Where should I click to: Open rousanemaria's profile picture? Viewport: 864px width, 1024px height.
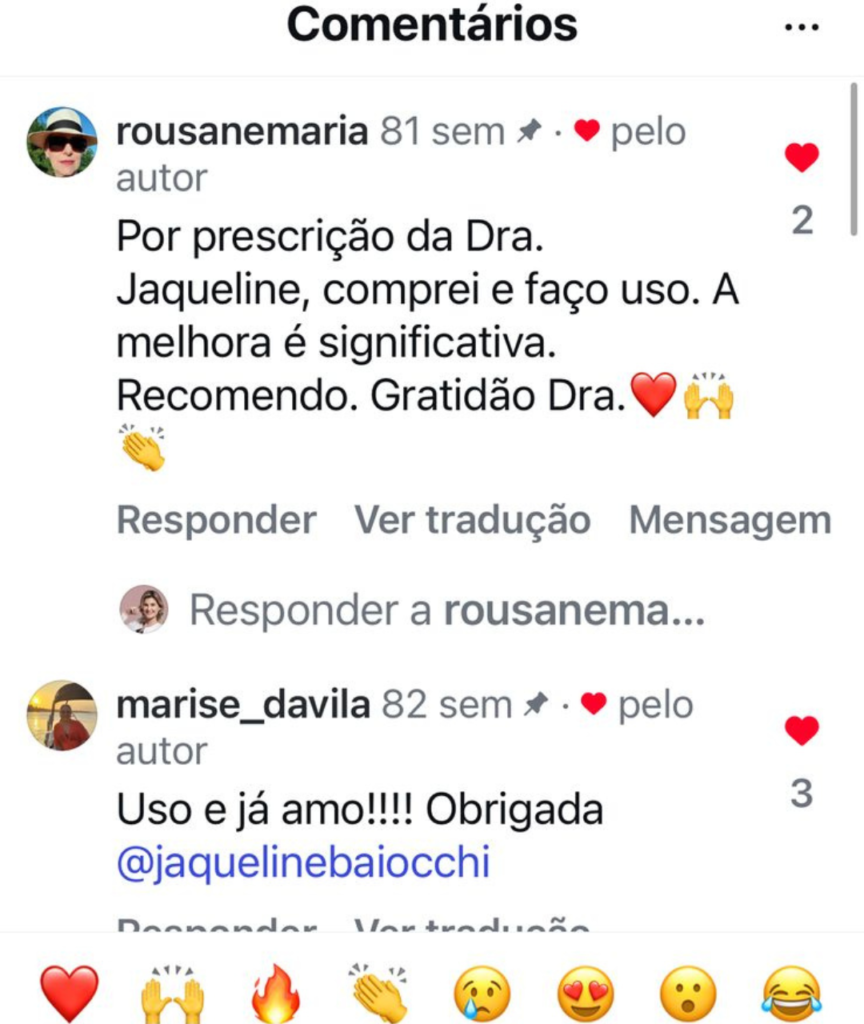click(62, 142)
